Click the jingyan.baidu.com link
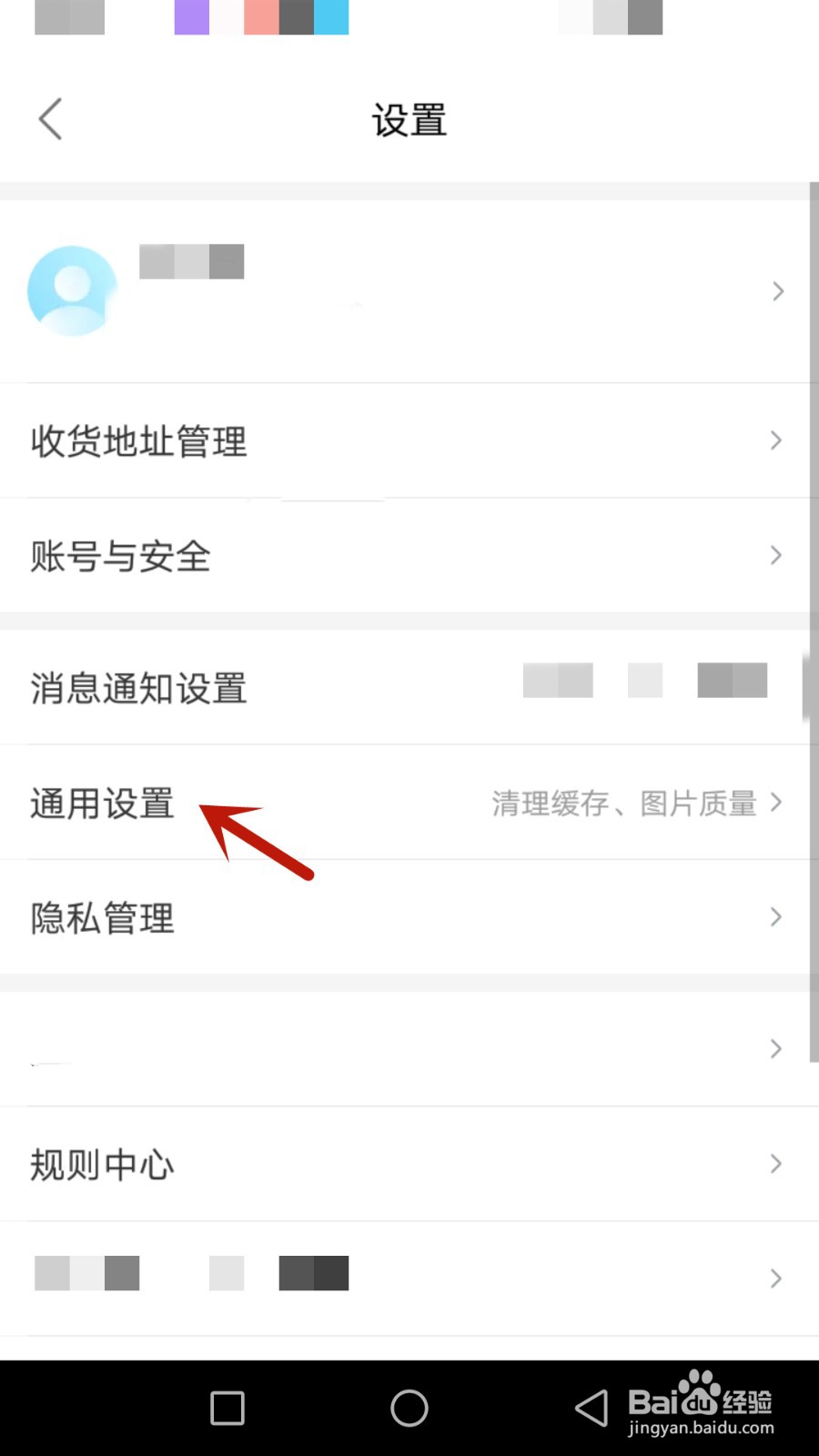This screenshot has height=1456, width=819. [x=701, y=1429]
